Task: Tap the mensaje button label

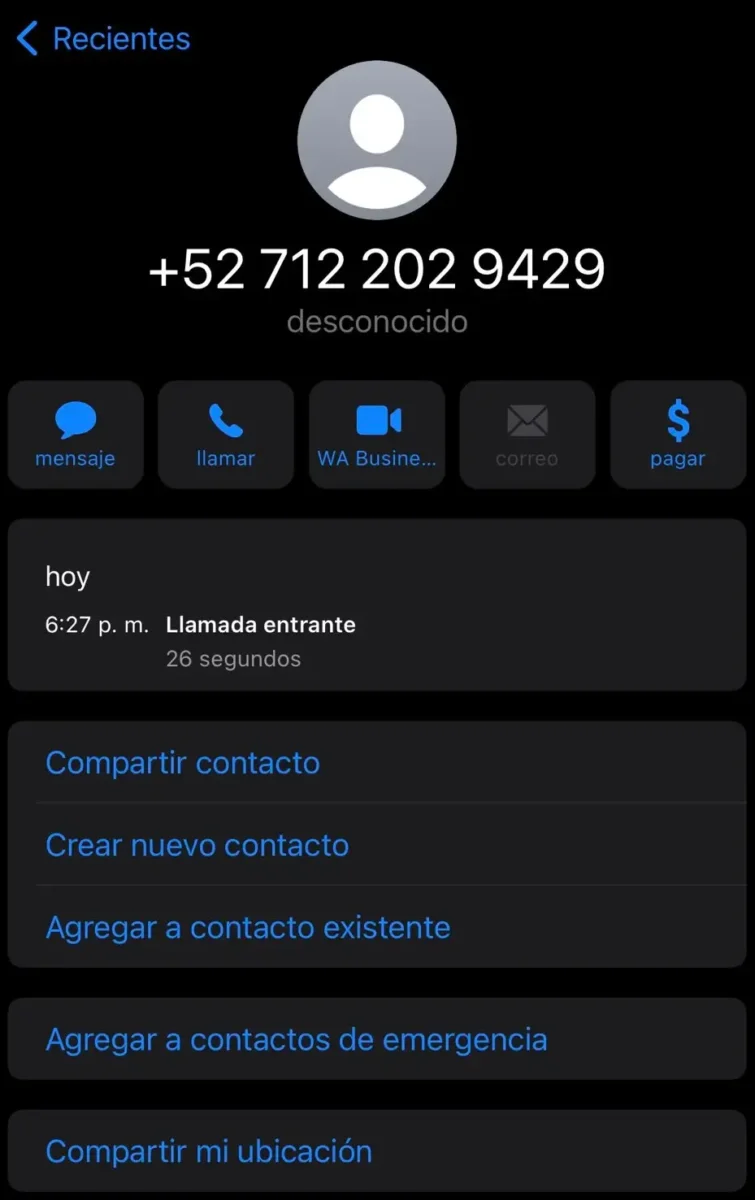Action: [x=75, y=458]
